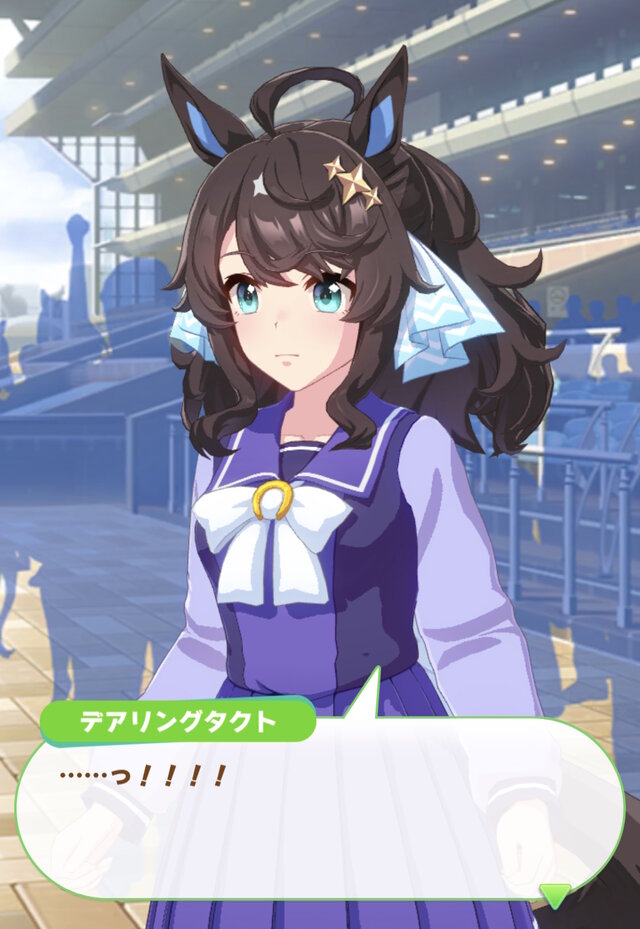Image resolution: width=640 pixels, height=929 pixels.
Task: Tap the green arrow to advance the dialogue
Action: [555, 894]
